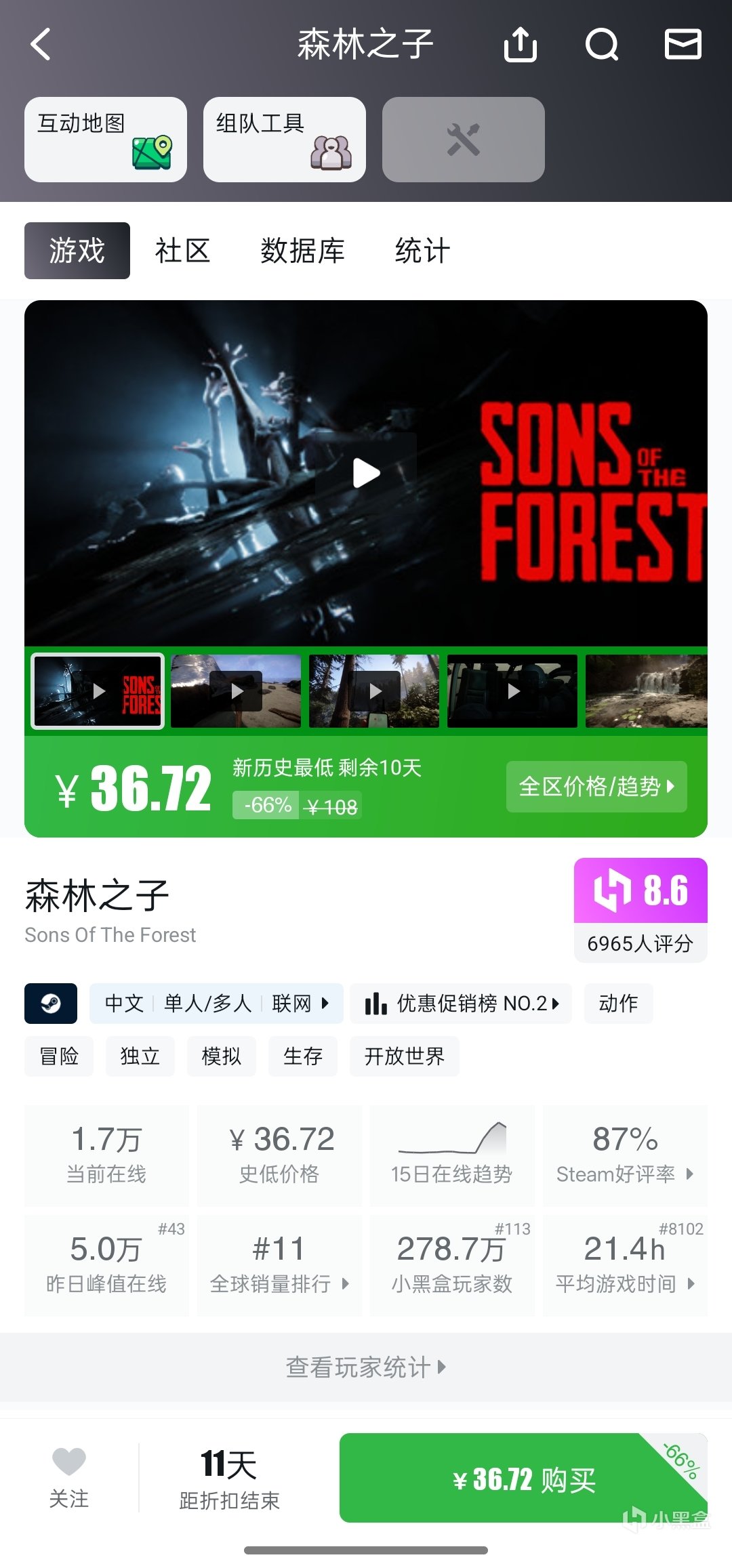The image size is (732, 1568).
Task: Play the main Sons of the Forest trailer
Action: (x=366, y=473)
